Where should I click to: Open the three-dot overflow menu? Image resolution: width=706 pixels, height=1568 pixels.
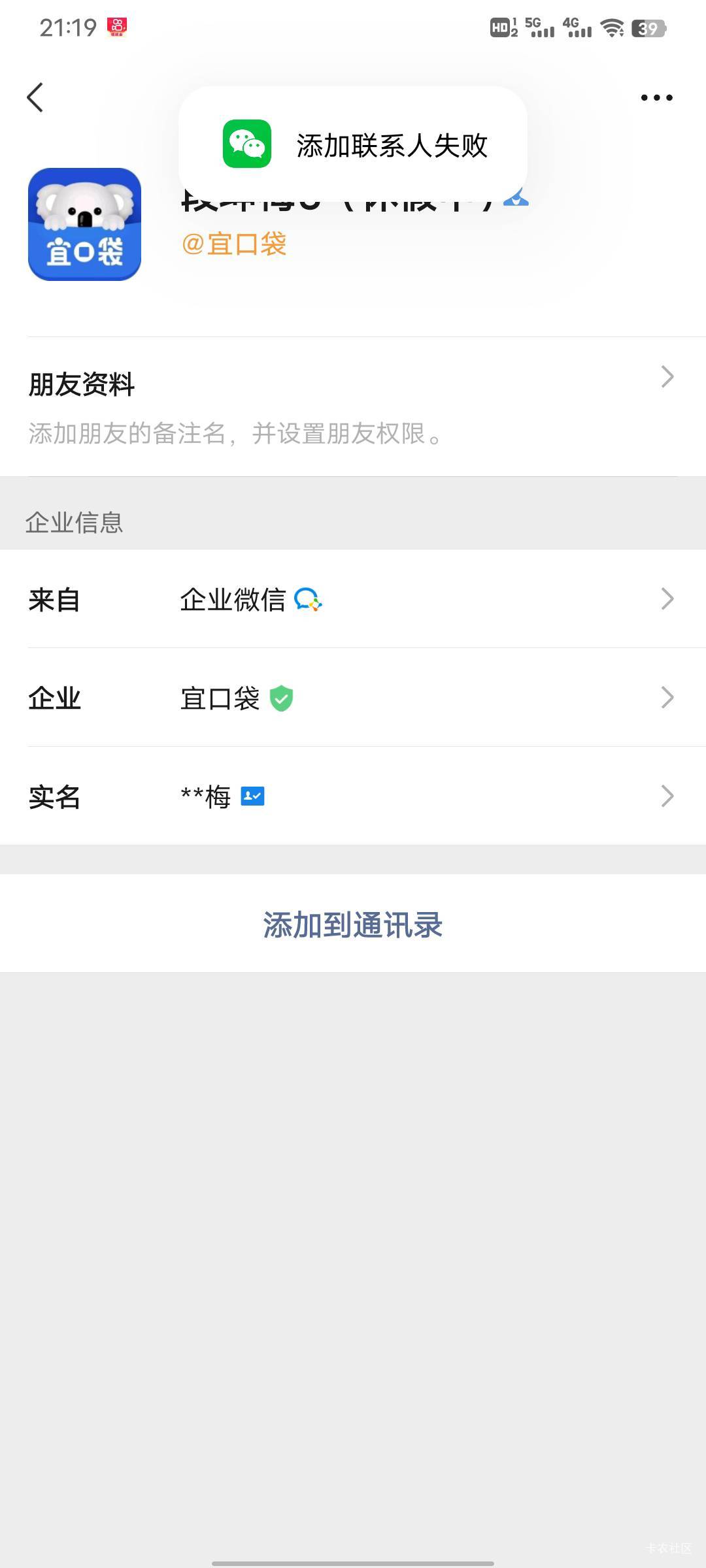656,98
